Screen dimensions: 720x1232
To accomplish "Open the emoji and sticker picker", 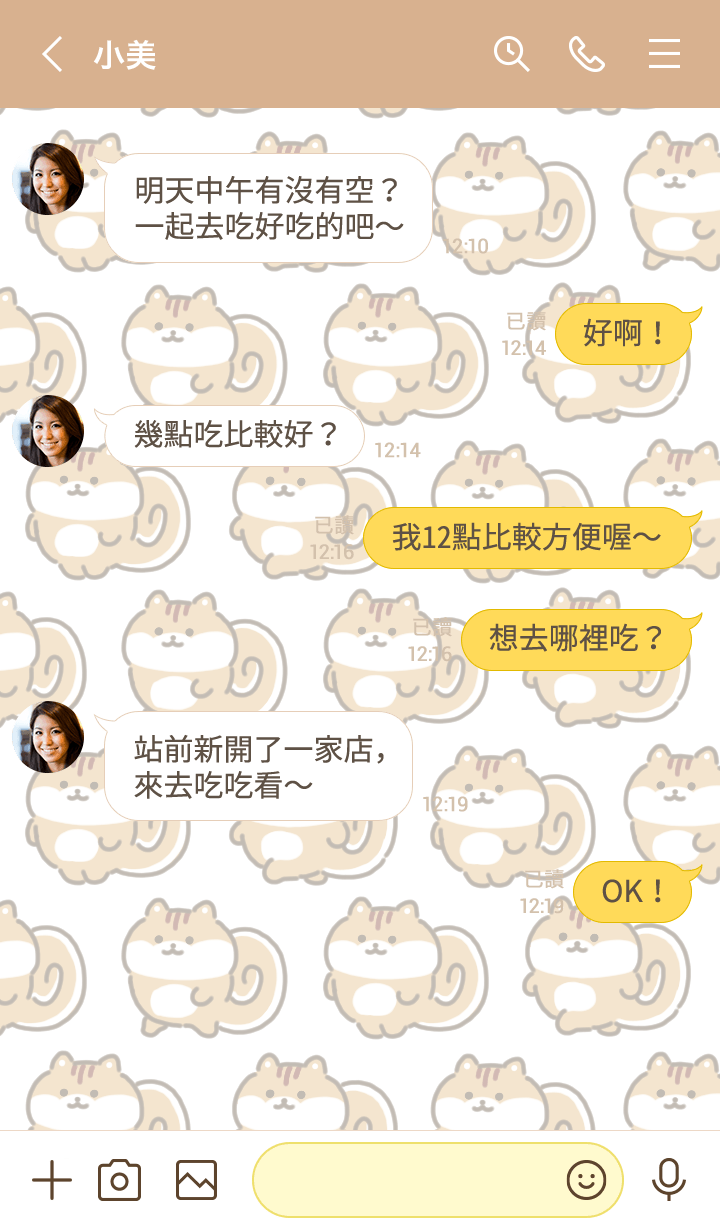I will 587,1181.
